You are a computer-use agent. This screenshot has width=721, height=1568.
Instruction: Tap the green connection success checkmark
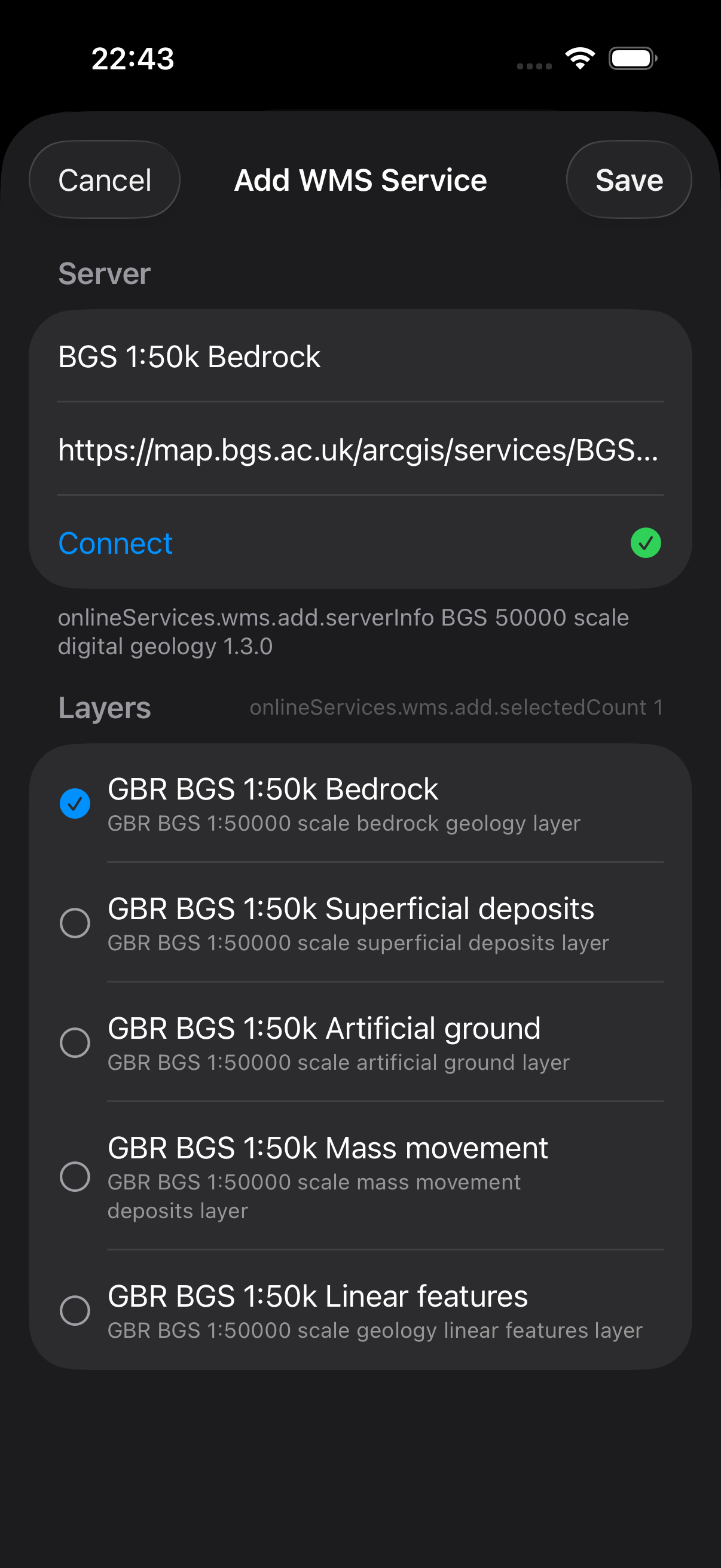coord(646,543)
